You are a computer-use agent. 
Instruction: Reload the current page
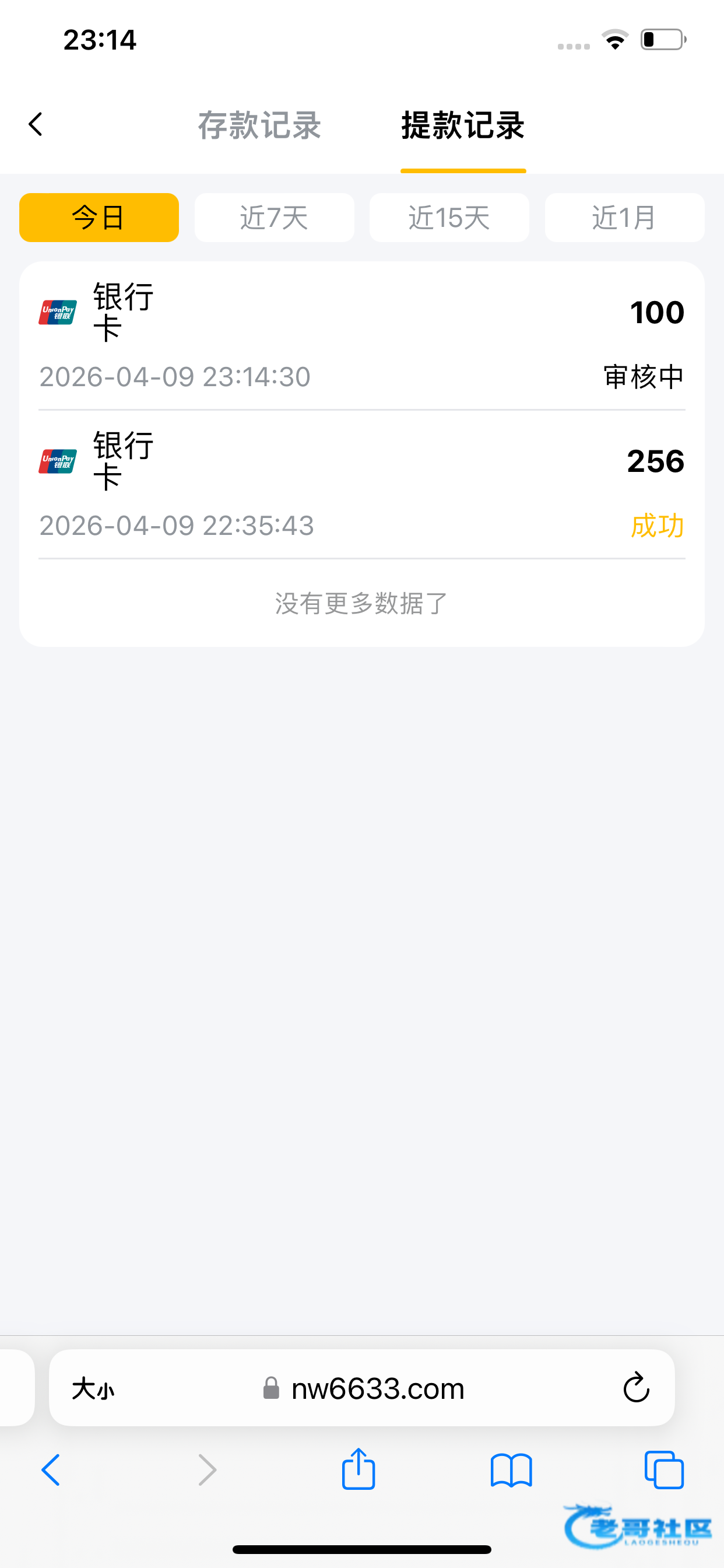click(637, 1388)
